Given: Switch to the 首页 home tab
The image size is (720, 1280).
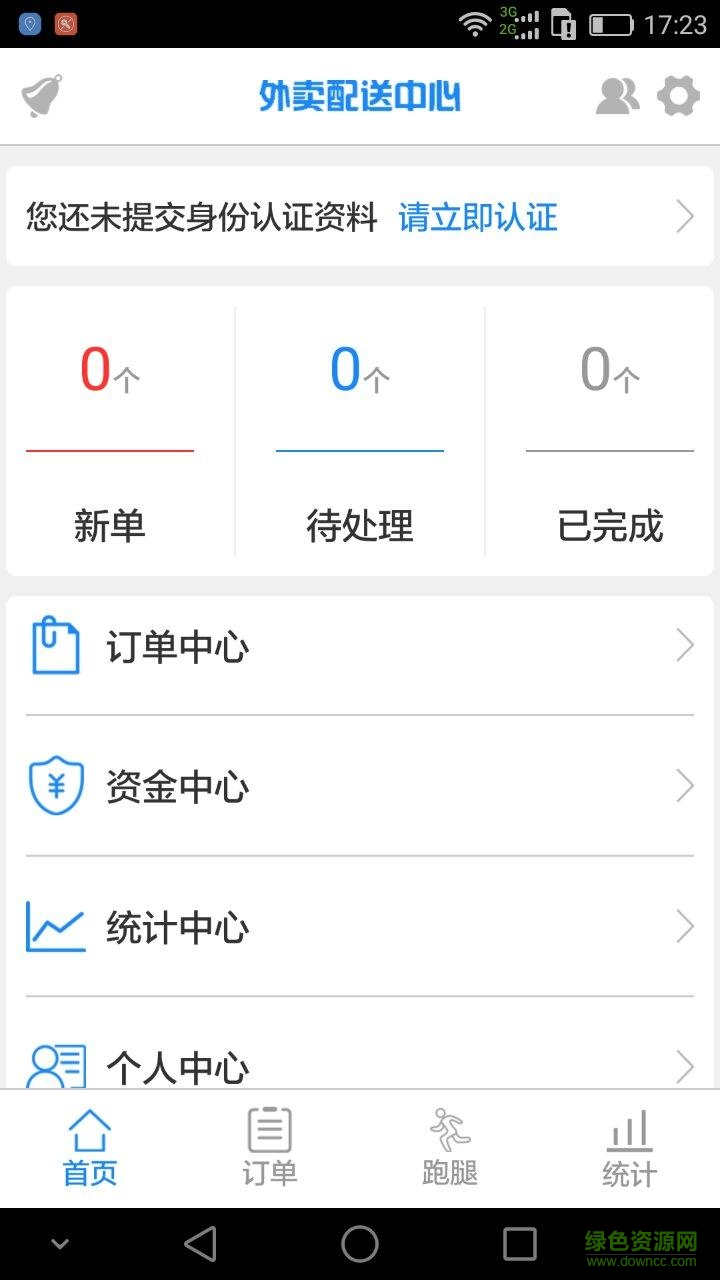Looking at the screenshot, I should point(90,1148).
